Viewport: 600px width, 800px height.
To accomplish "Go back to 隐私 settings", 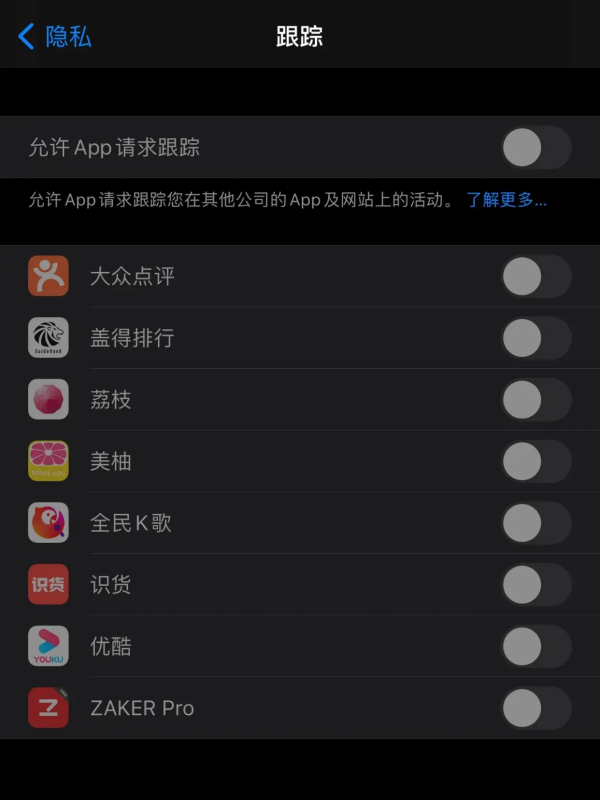I will (x=55, y=37).
